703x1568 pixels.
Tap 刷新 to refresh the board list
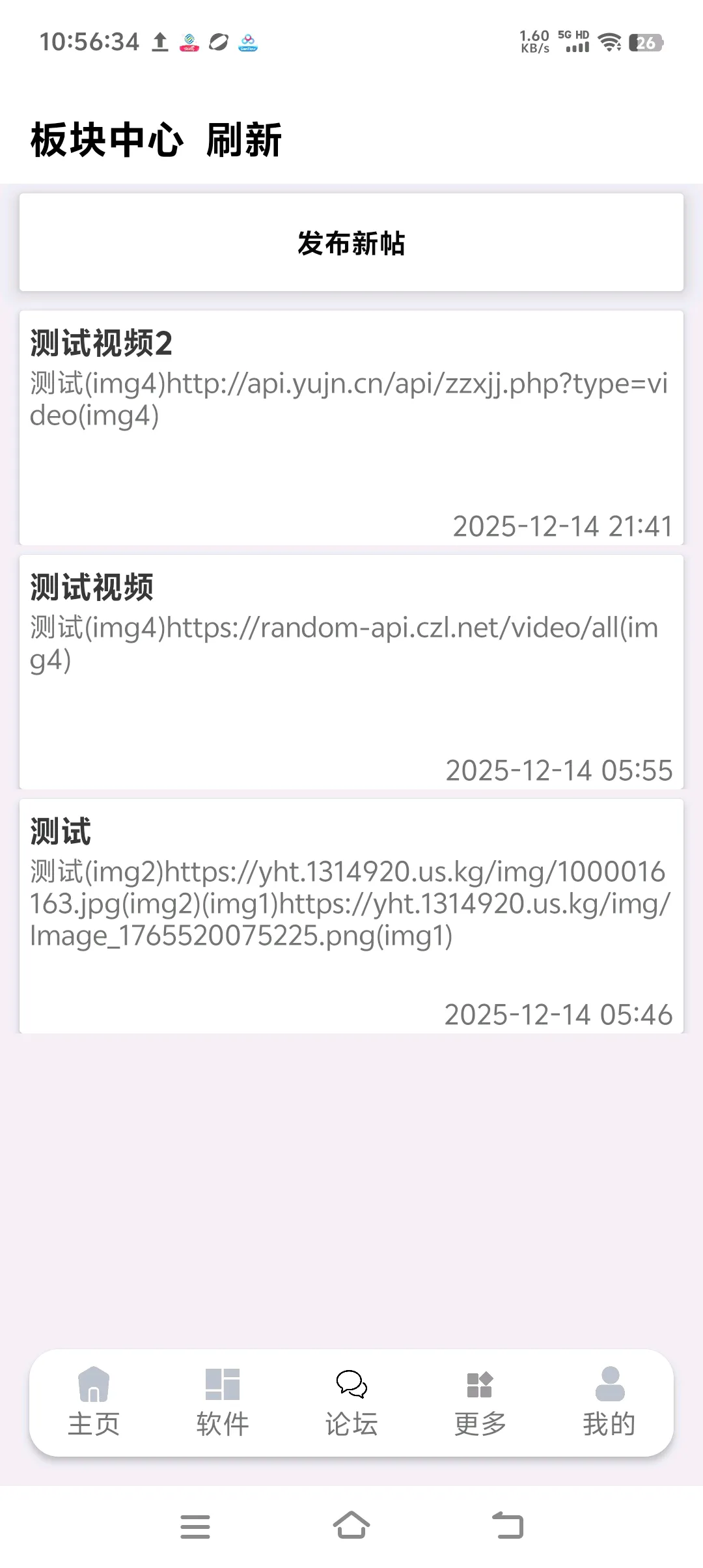tap(243, 140)
